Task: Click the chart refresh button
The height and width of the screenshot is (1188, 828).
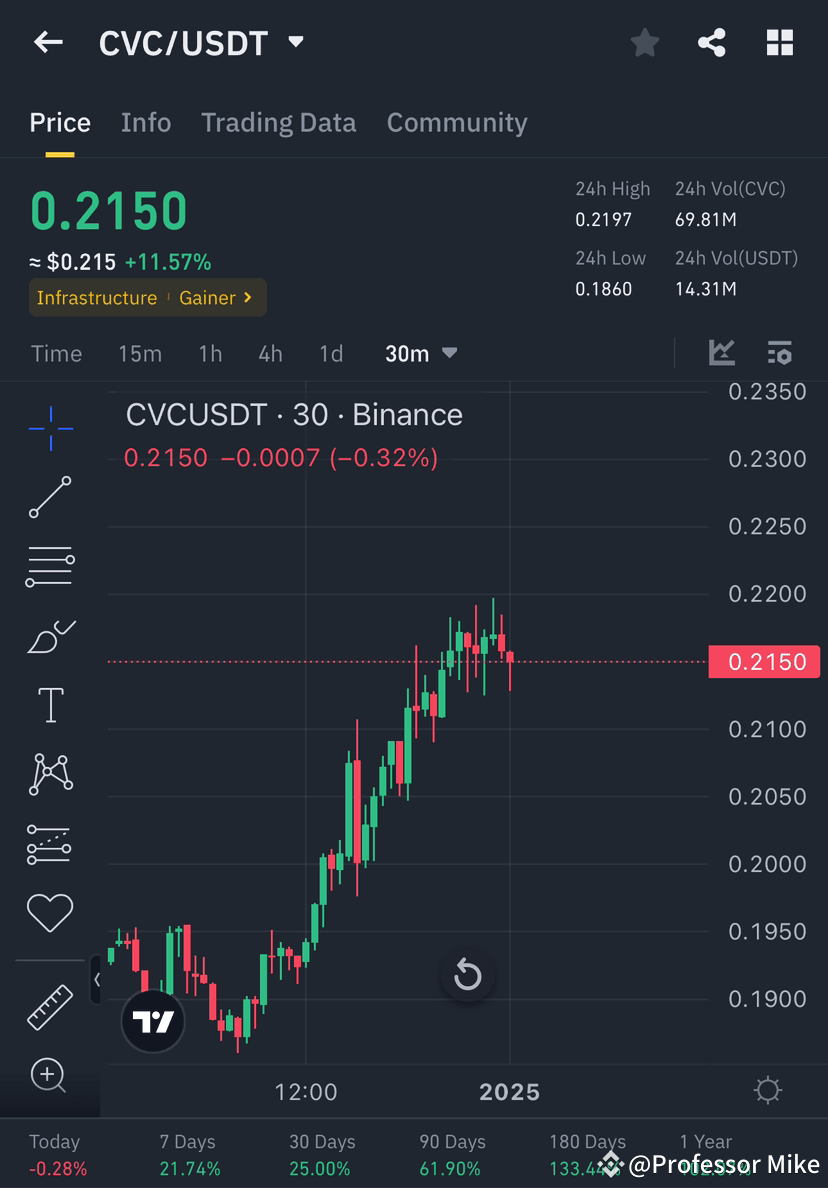Action: point(468,976)
